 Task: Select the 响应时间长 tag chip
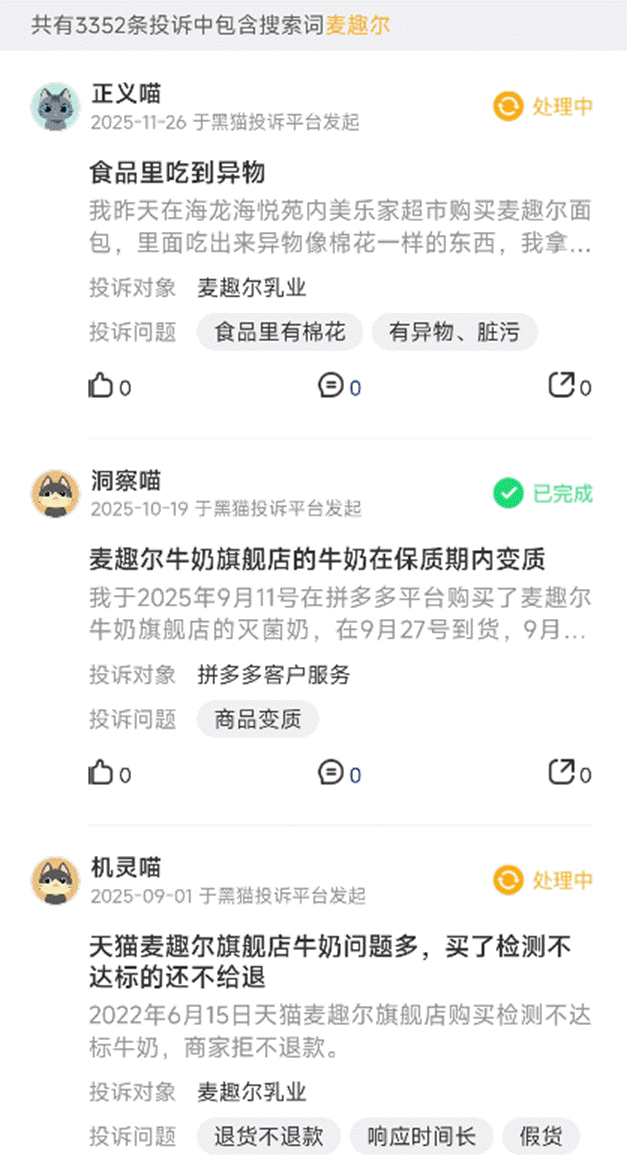pos(421,1136)
